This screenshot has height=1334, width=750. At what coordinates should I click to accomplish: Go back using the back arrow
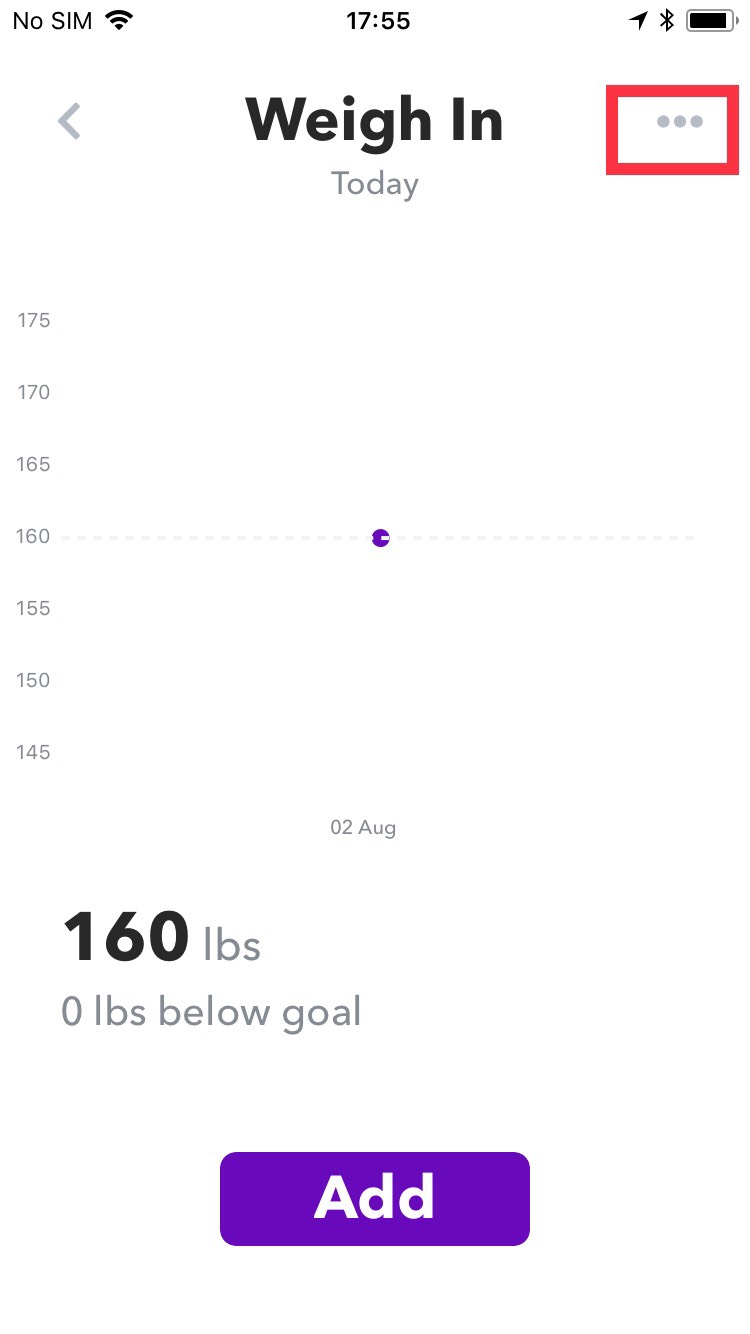(69, 122)
